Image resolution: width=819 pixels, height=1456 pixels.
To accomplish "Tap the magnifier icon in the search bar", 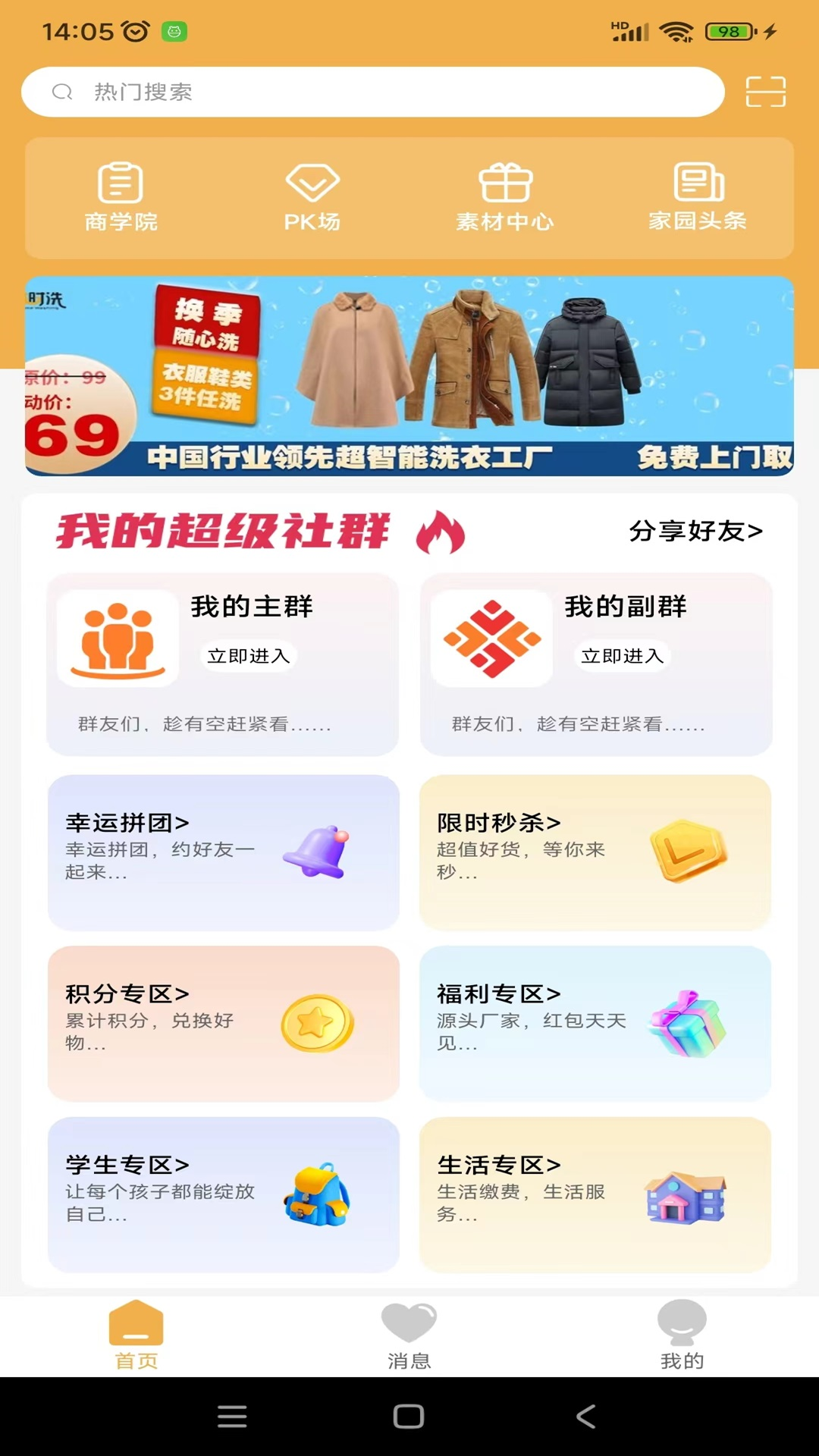I will 62,92.
